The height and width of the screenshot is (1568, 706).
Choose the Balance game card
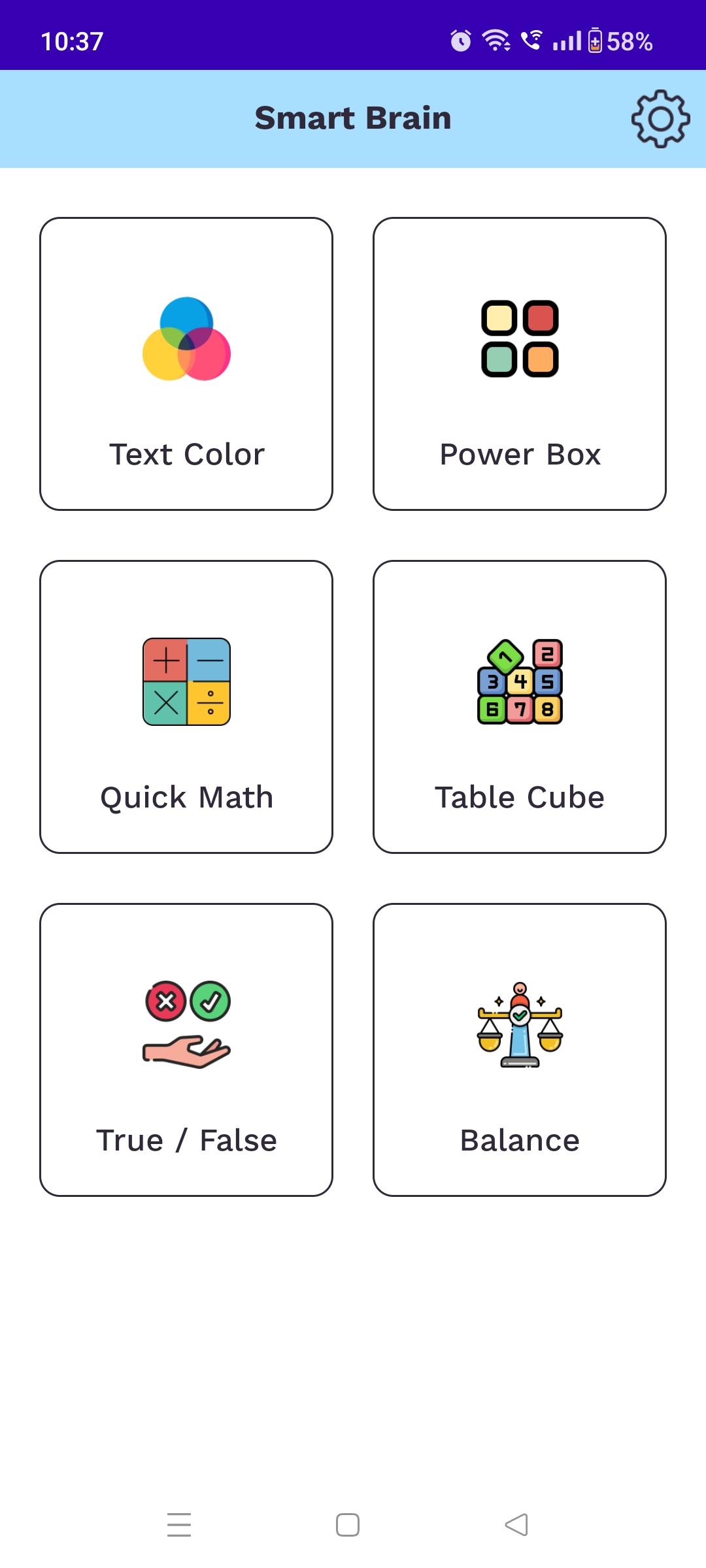(x=520, y=1049)
